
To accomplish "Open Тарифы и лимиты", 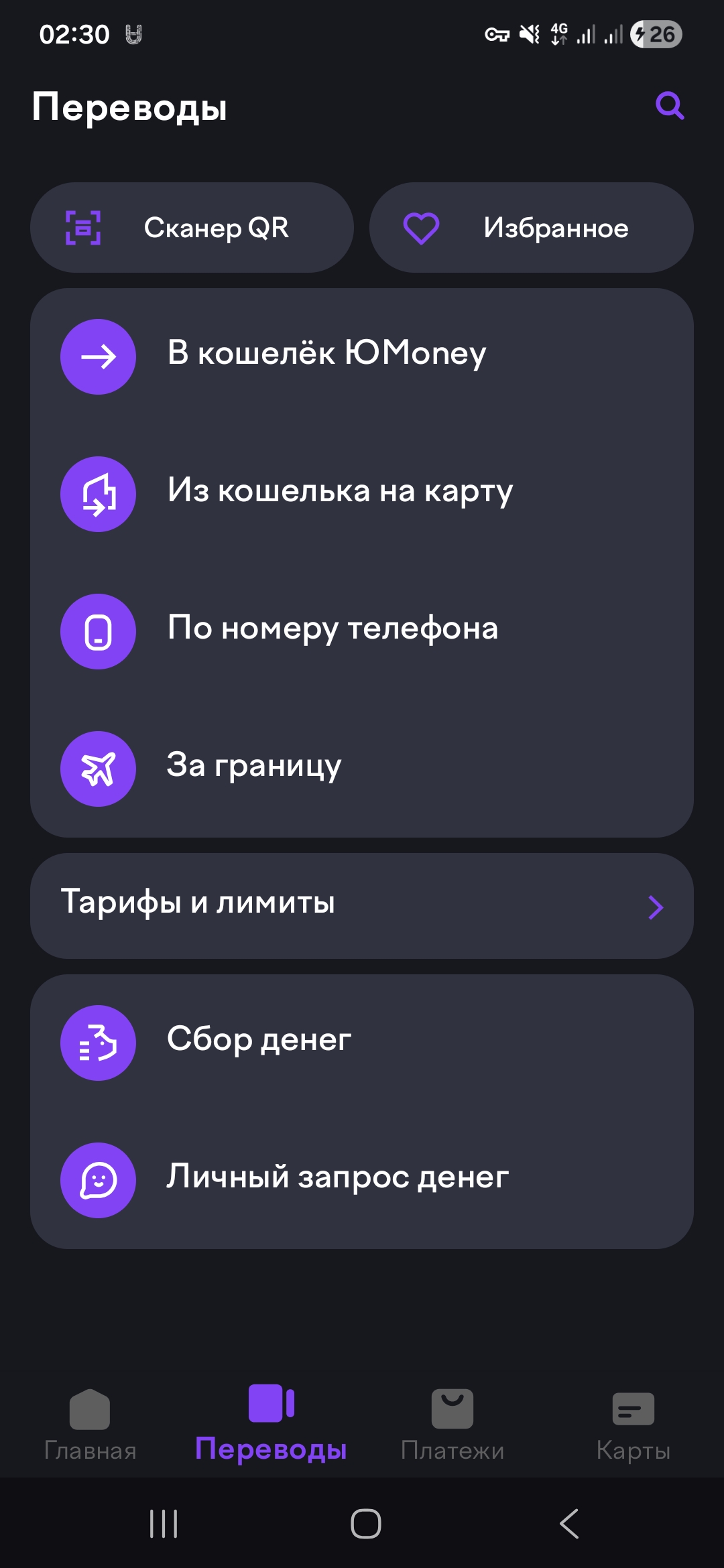I will click(362, 905).
